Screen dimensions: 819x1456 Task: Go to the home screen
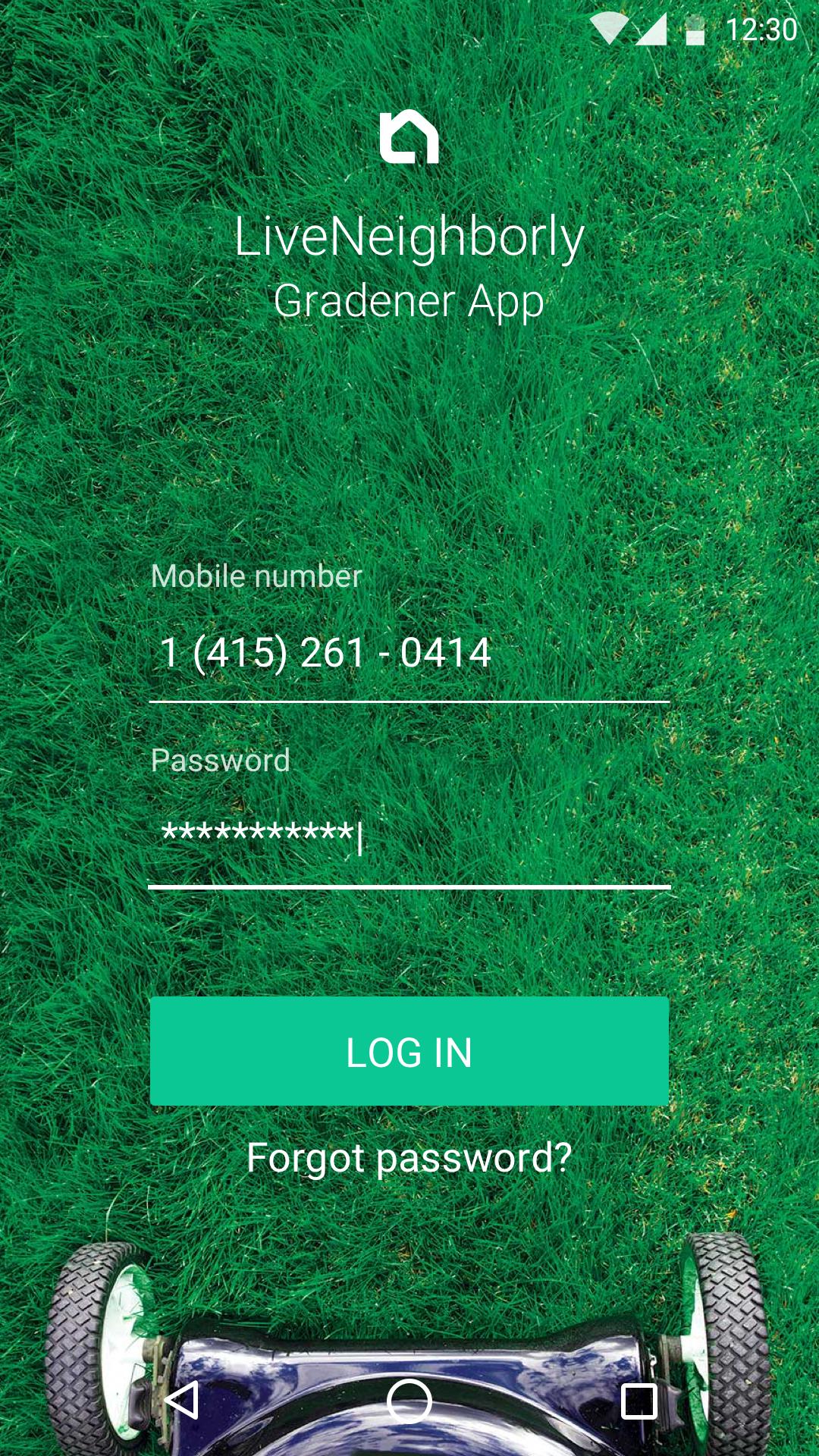(x=409, y=1401)
